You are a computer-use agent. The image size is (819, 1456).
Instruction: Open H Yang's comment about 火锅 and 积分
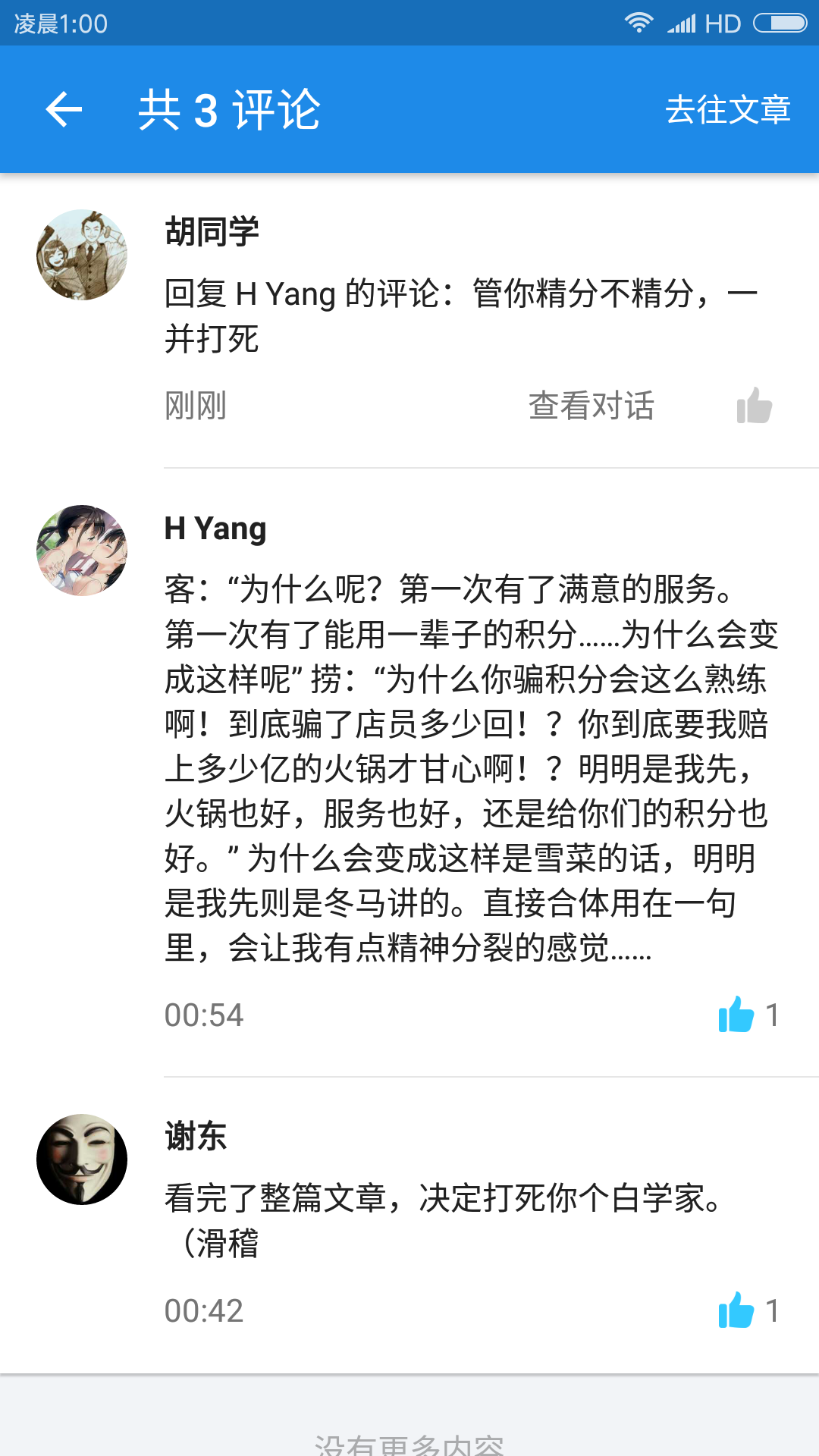(x=472, y=768)
